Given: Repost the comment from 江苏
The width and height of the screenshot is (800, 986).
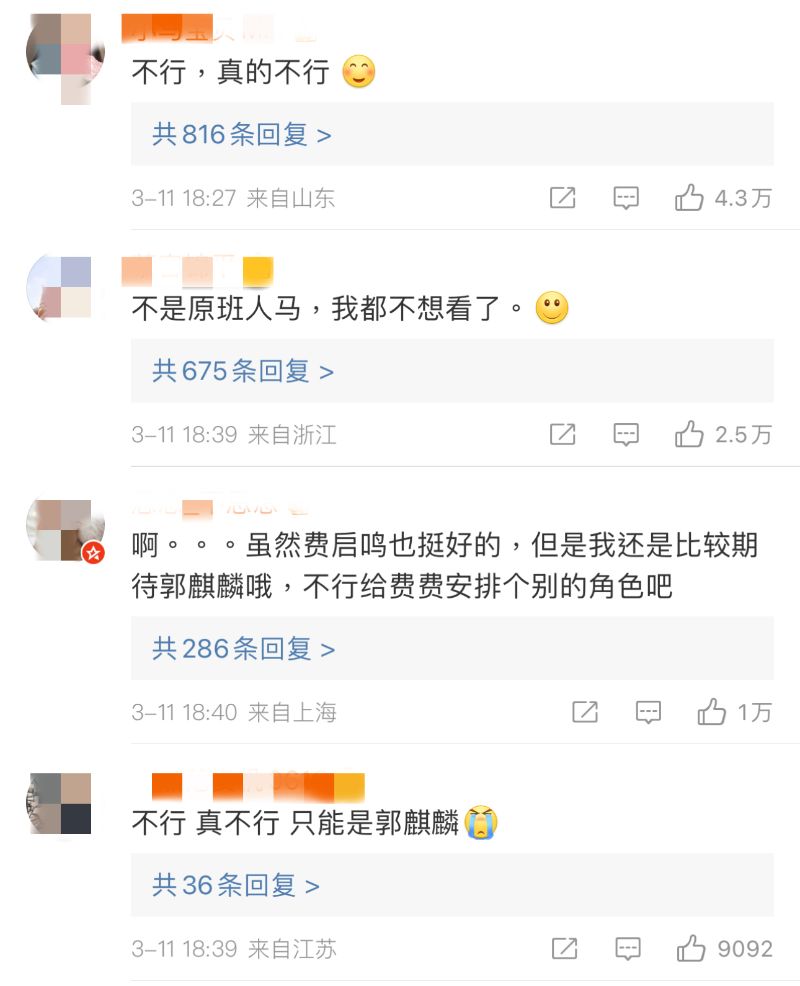Looking at the screenshot, I should (x=564, y=948).
